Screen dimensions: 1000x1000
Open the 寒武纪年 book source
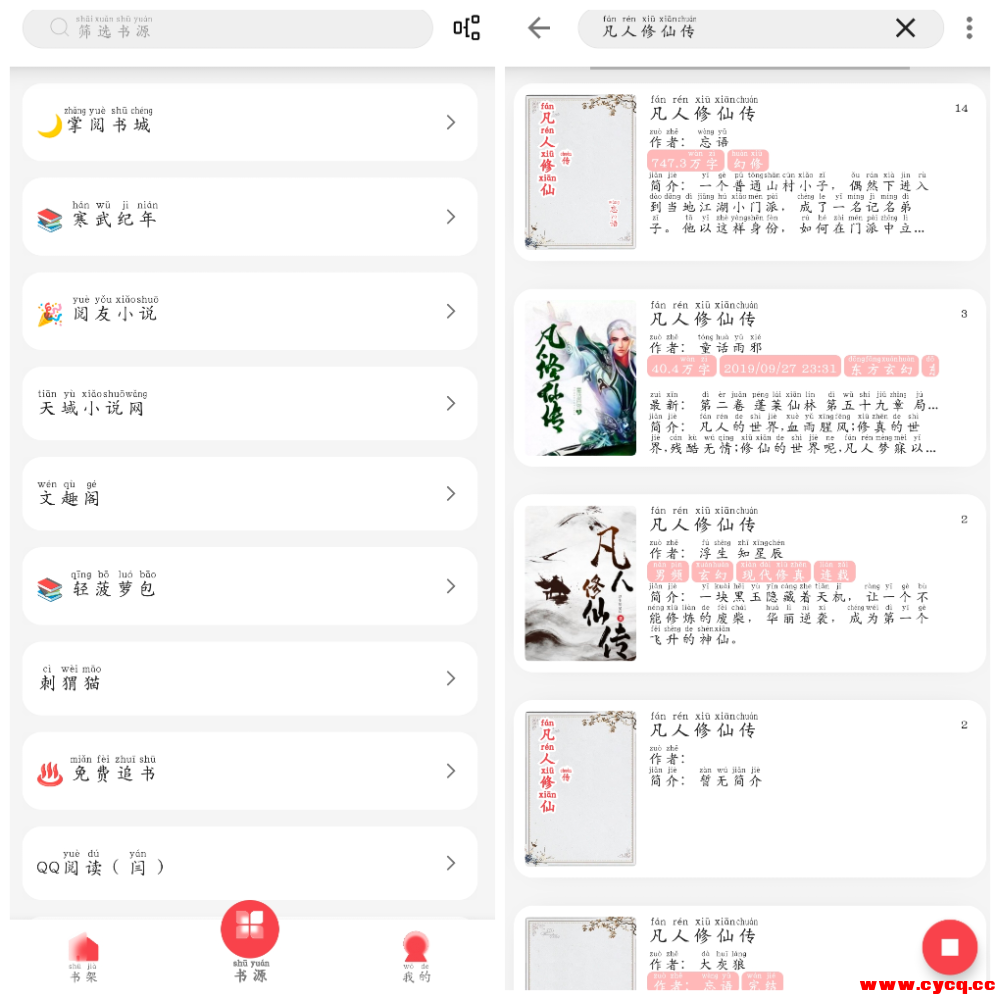(250, 217)
